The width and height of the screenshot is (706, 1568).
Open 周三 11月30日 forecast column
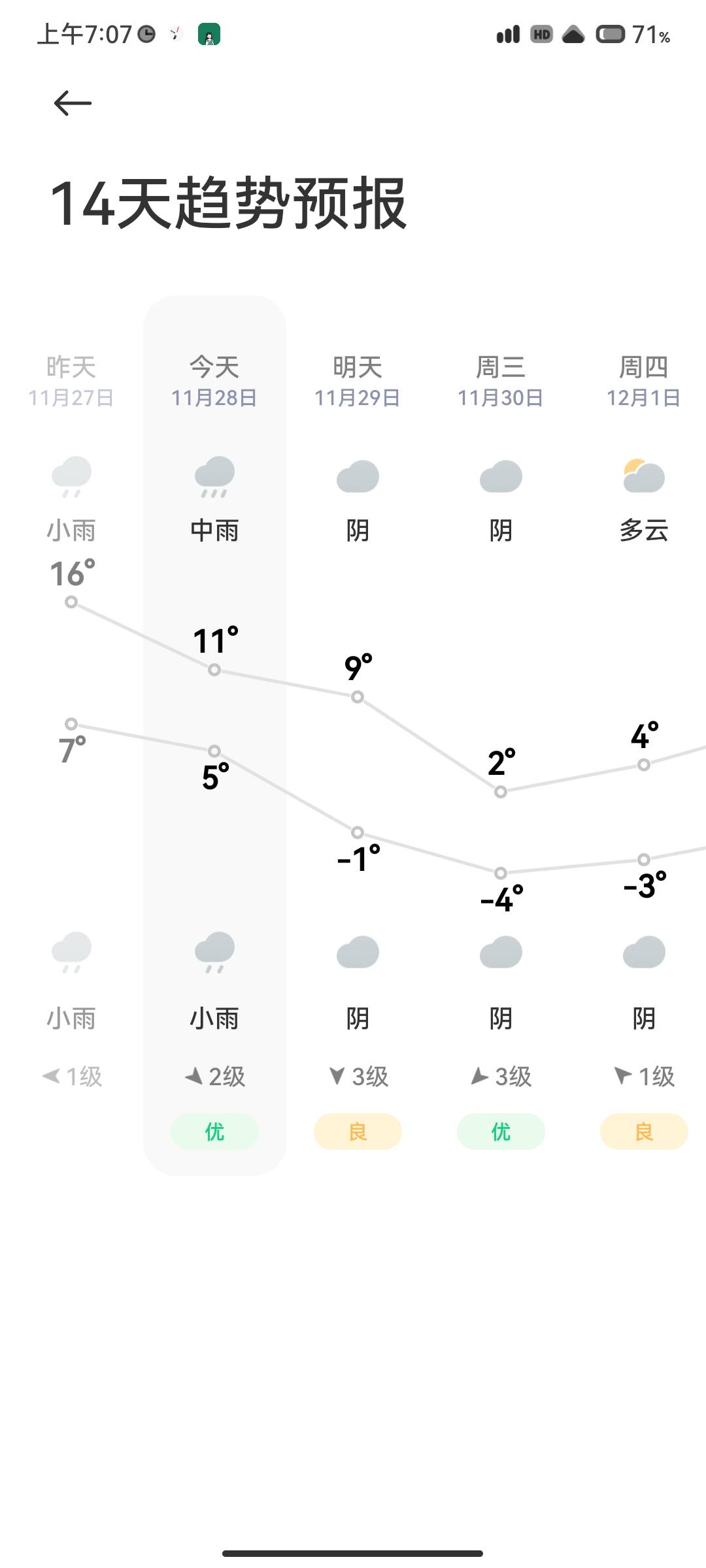pos(501,735)
